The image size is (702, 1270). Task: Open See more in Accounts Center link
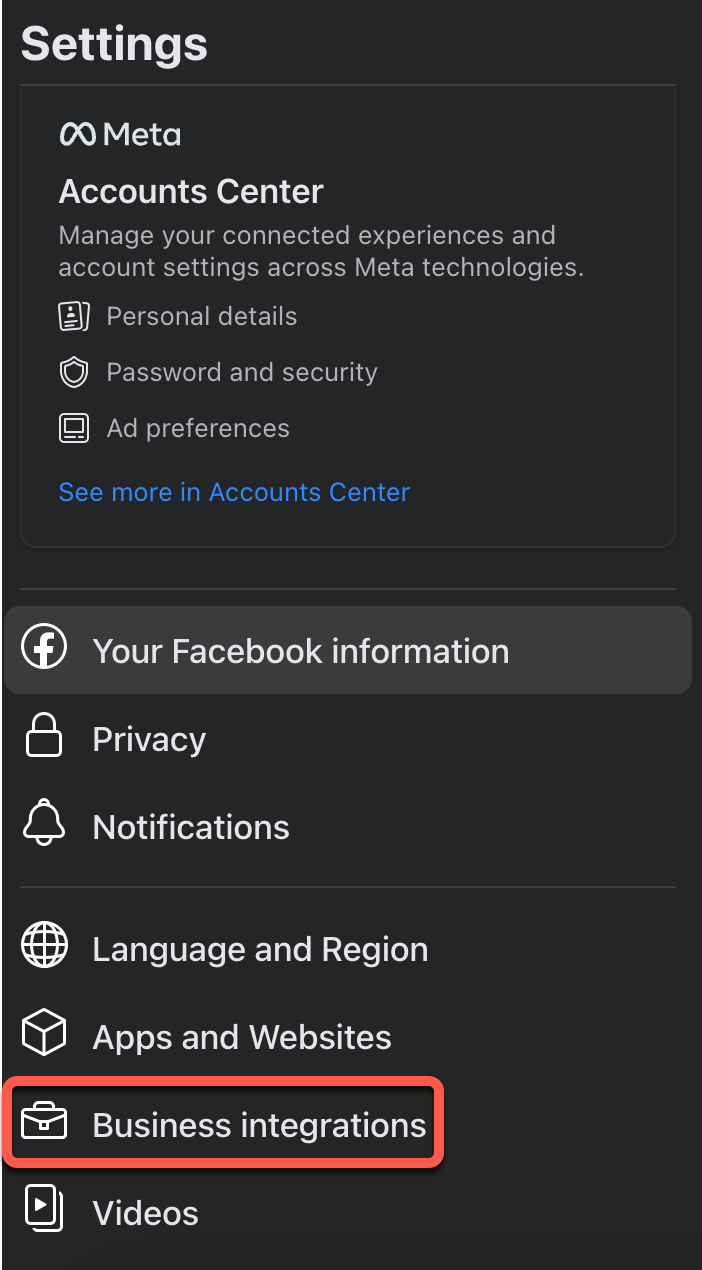234,492
